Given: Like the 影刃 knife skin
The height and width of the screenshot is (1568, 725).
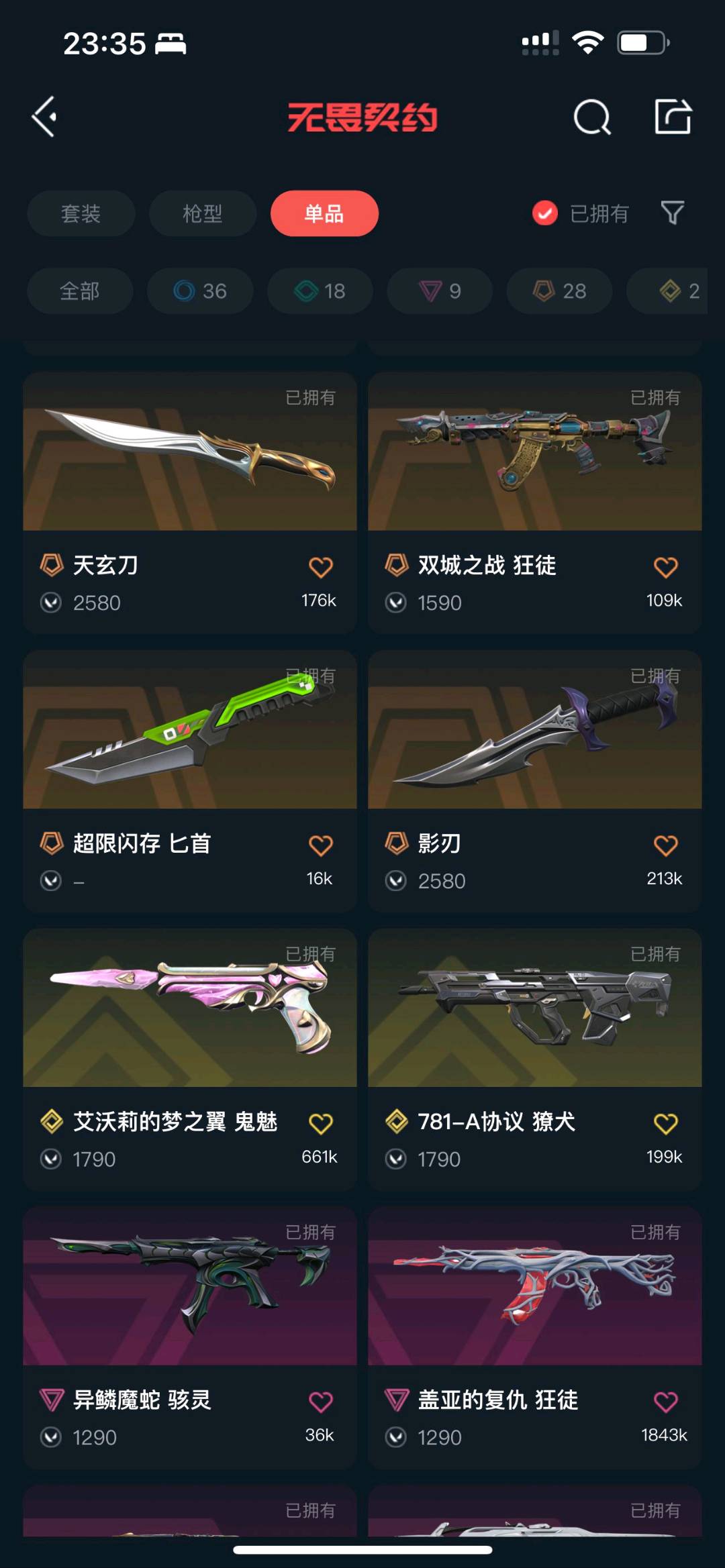Looking at the screenshot, I should (665, 845).
